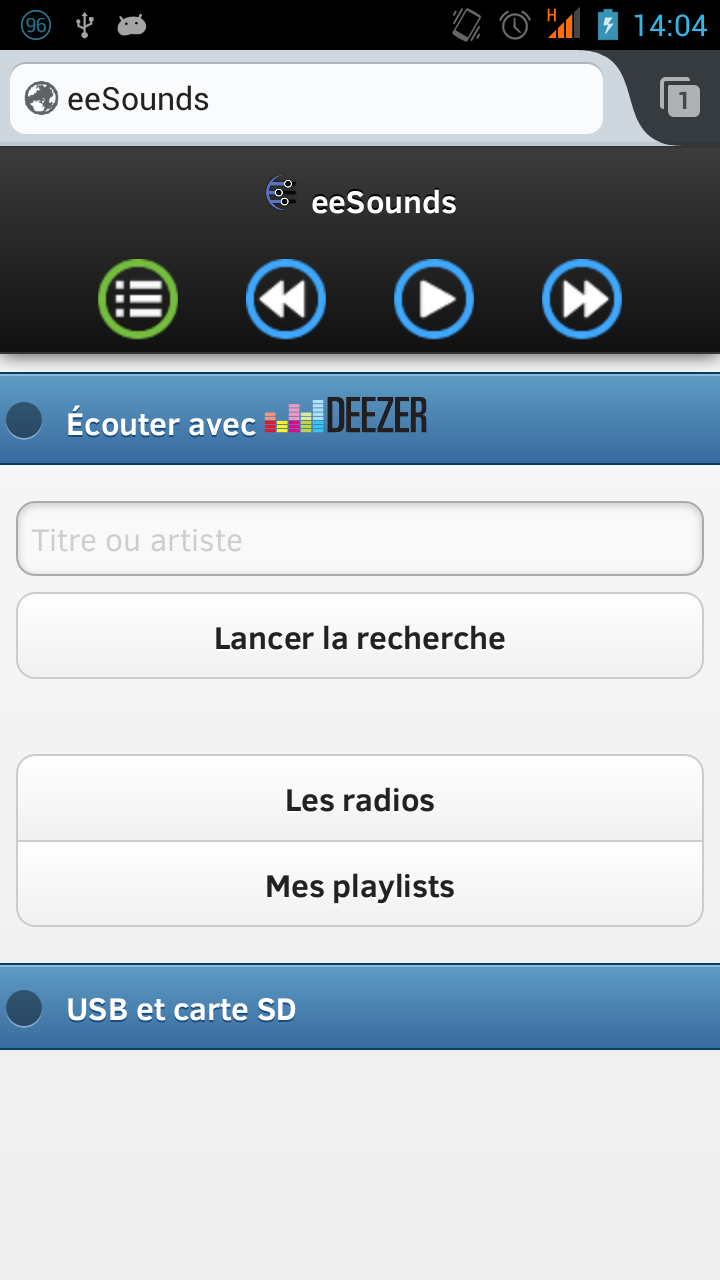This screenshot has width=720, height=1280.
Task: Open the green playlist menu icon
Action: pyautogui.click(x=137, y=298)
